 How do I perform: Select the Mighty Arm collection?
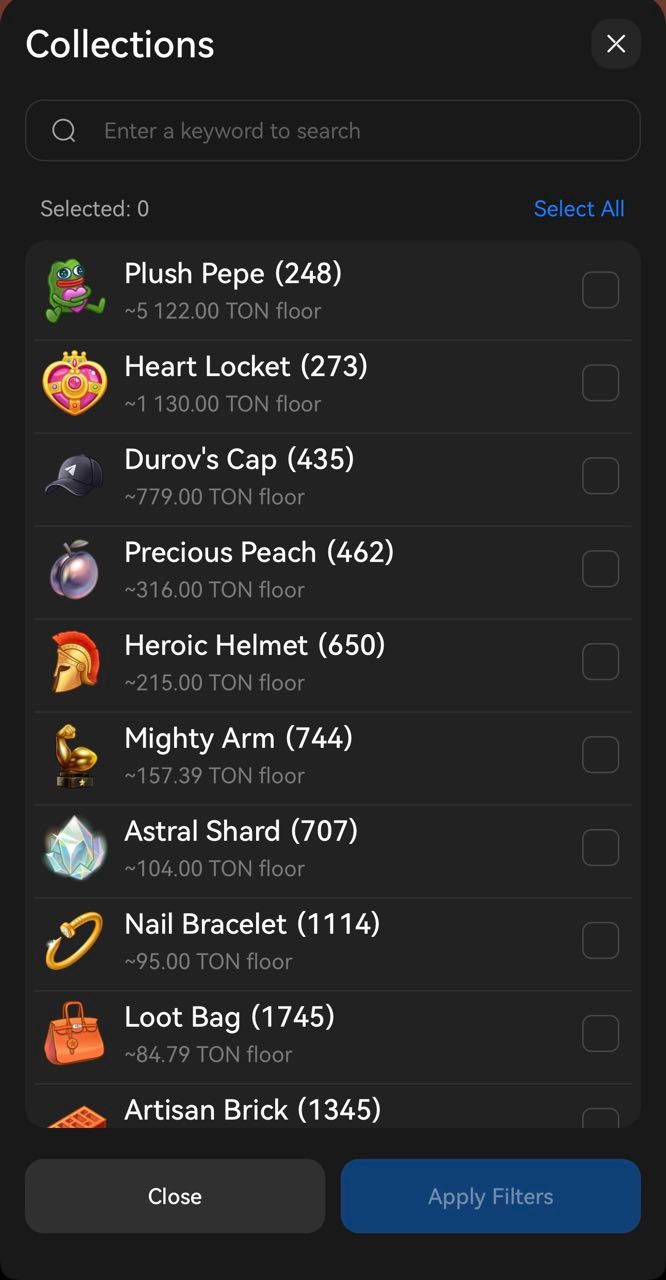600,755
